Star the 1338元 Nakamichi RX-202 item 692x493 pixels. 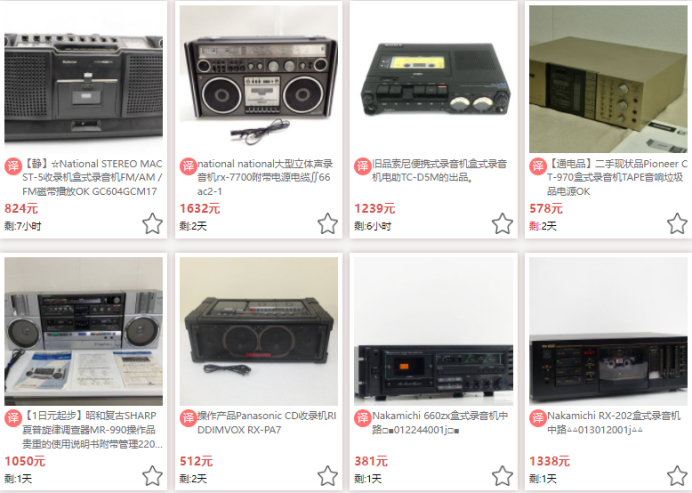click(x=677, y=476)
